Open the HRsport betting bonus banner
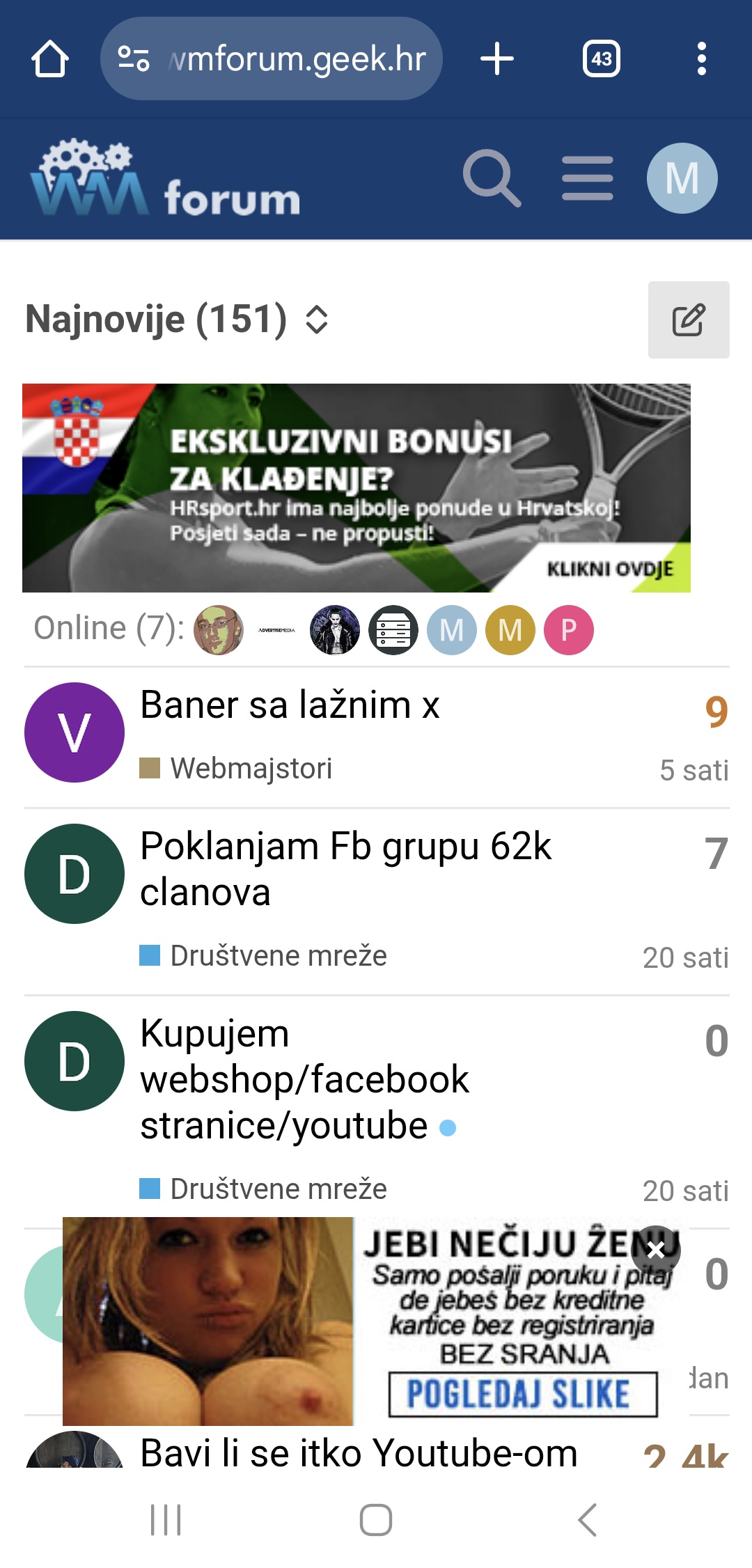752x1568 pixels. click(x=357, y=488)
